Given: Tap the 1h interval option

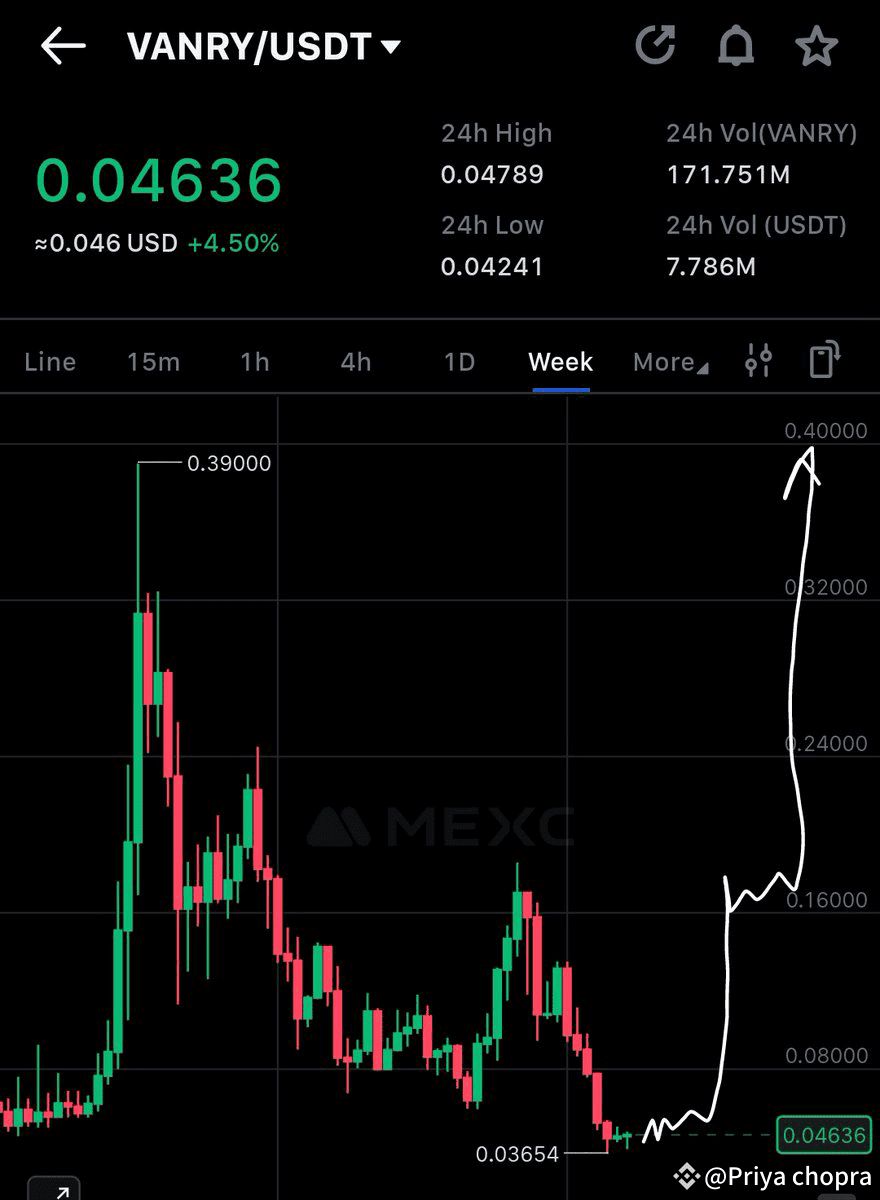Looking at the screenshot, I should pyautogui.click(x=253, y=361).
